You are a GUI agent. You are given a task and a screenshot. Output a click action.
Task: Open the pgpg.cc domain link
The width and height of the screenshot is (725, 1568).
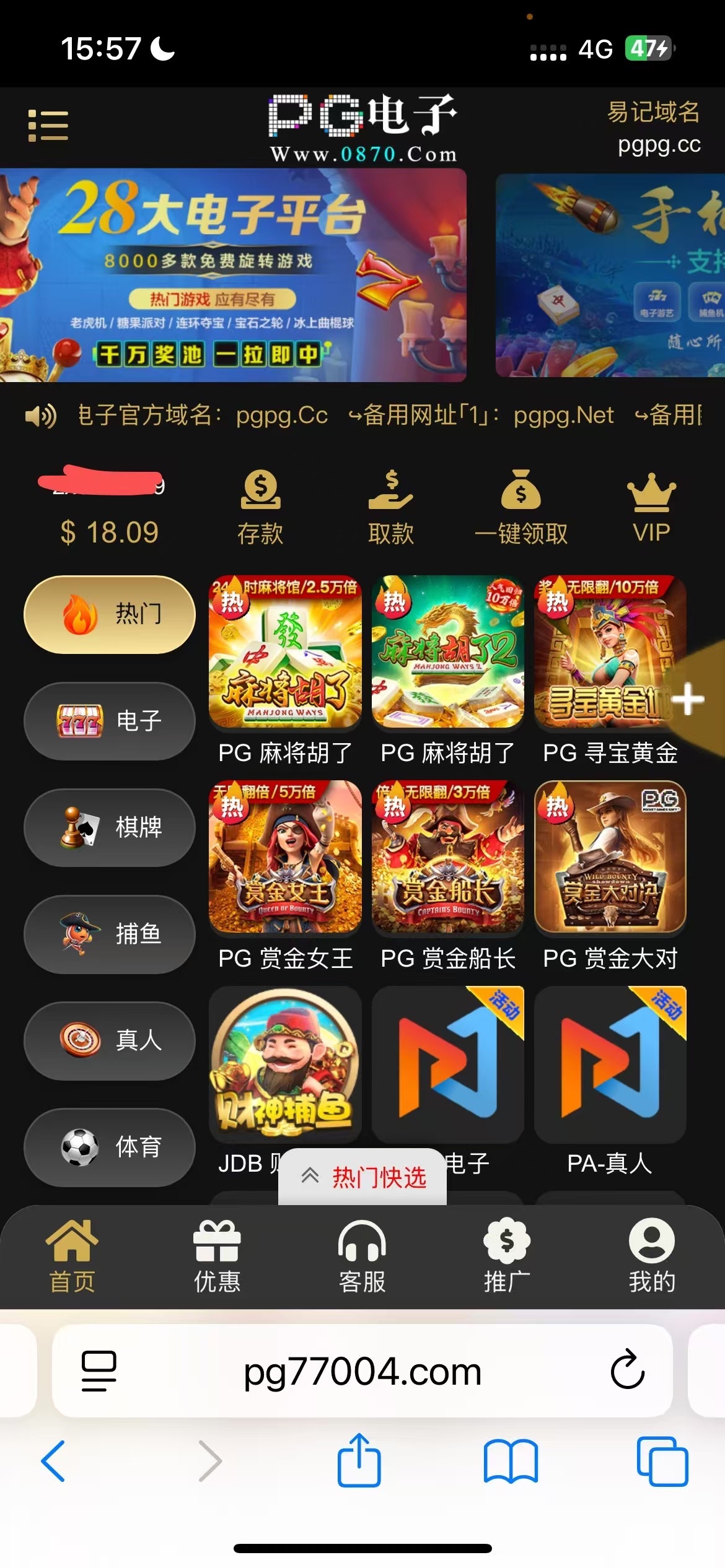pyautogui.click(x=659, y=145)
